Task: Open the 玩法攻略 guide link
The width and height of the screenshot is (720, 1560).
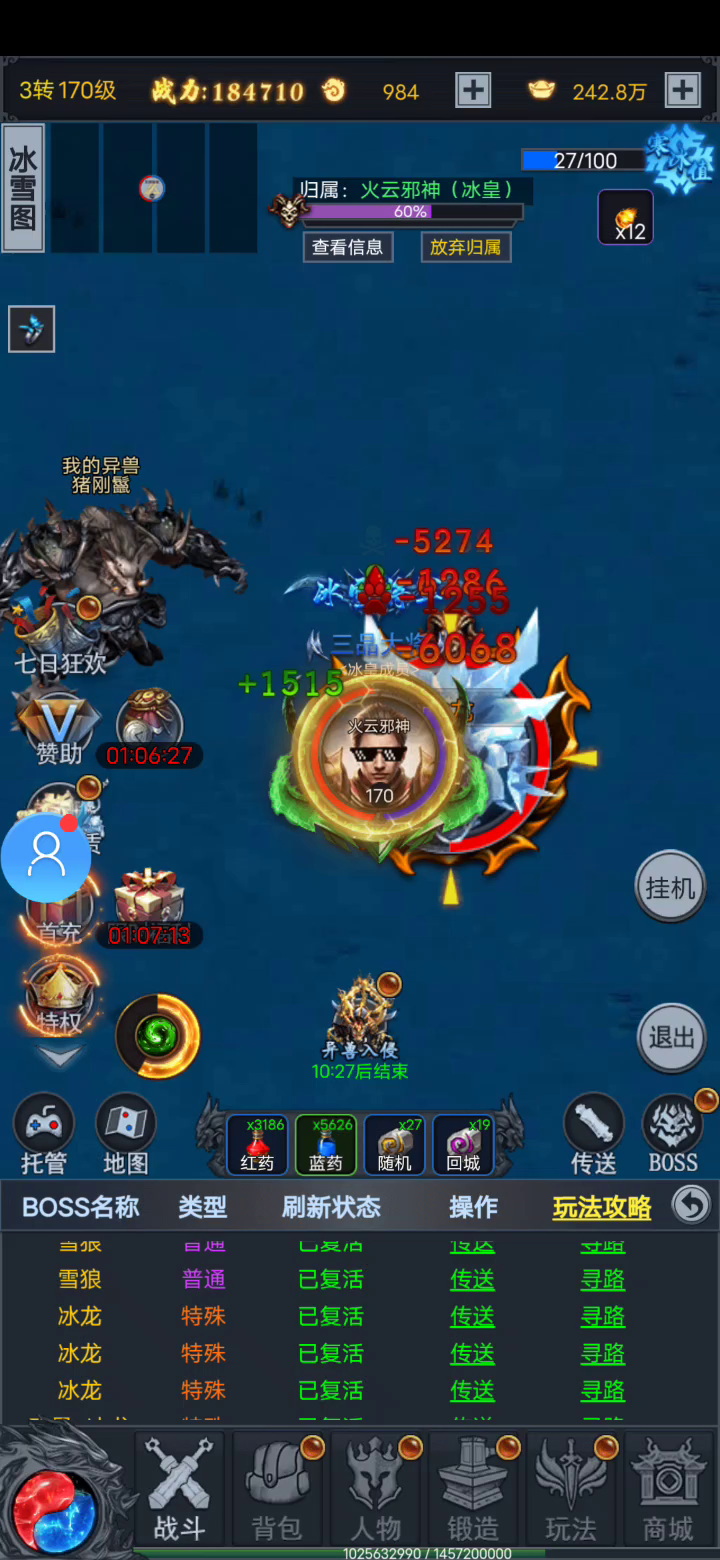Action: click(602, 1207)
